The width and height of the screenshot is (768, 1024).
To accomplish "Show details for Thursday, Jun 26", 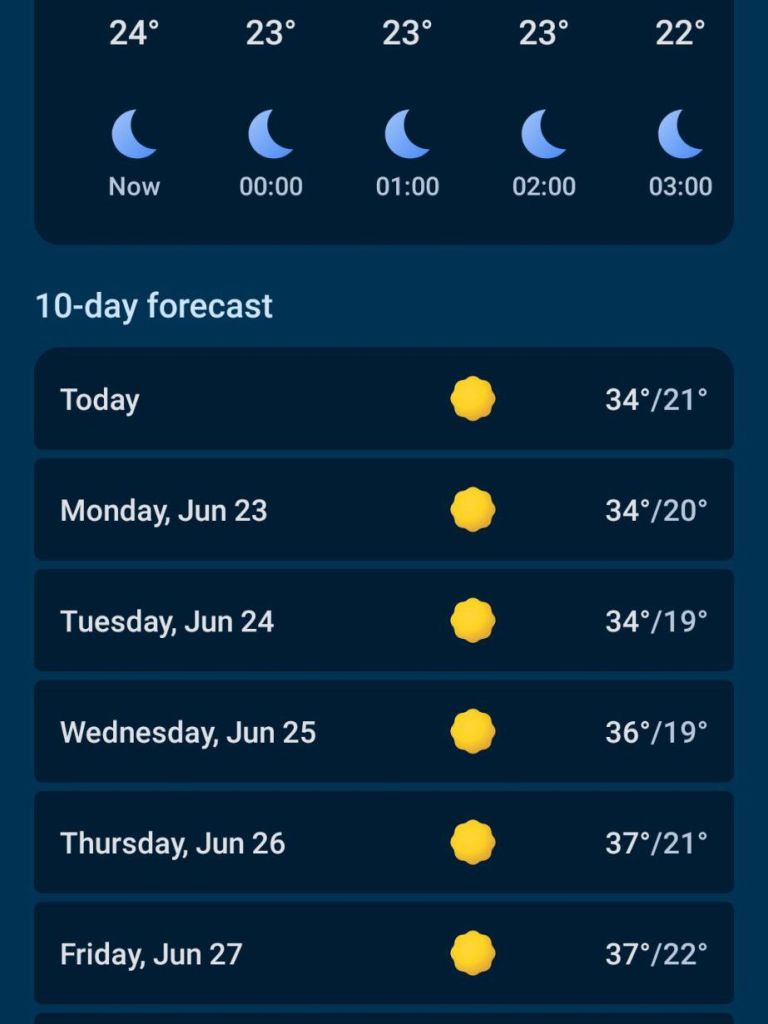I will coord(384,843).
